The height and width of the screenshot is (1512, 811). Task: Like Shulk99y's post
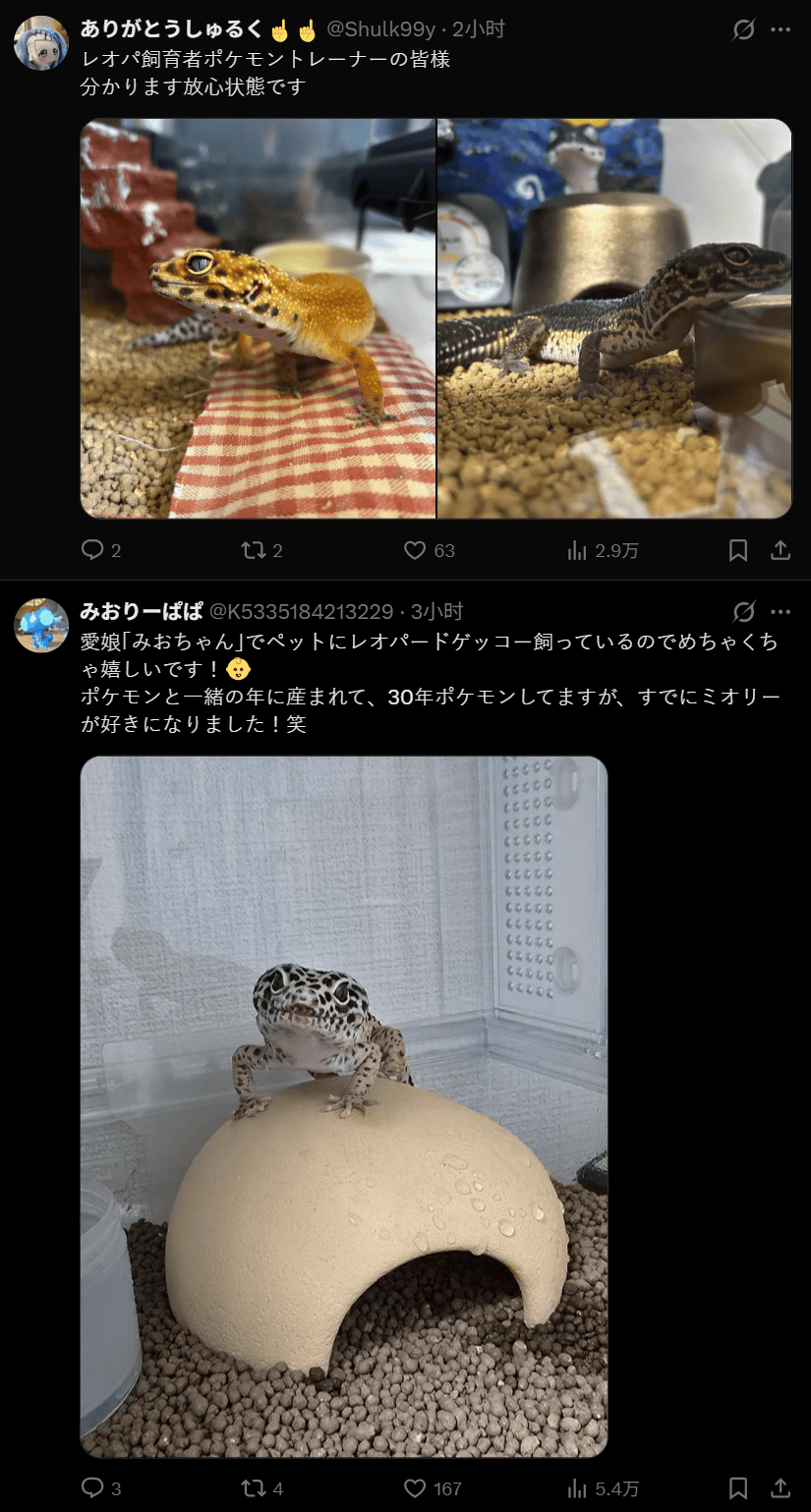(x=415, y=550)
